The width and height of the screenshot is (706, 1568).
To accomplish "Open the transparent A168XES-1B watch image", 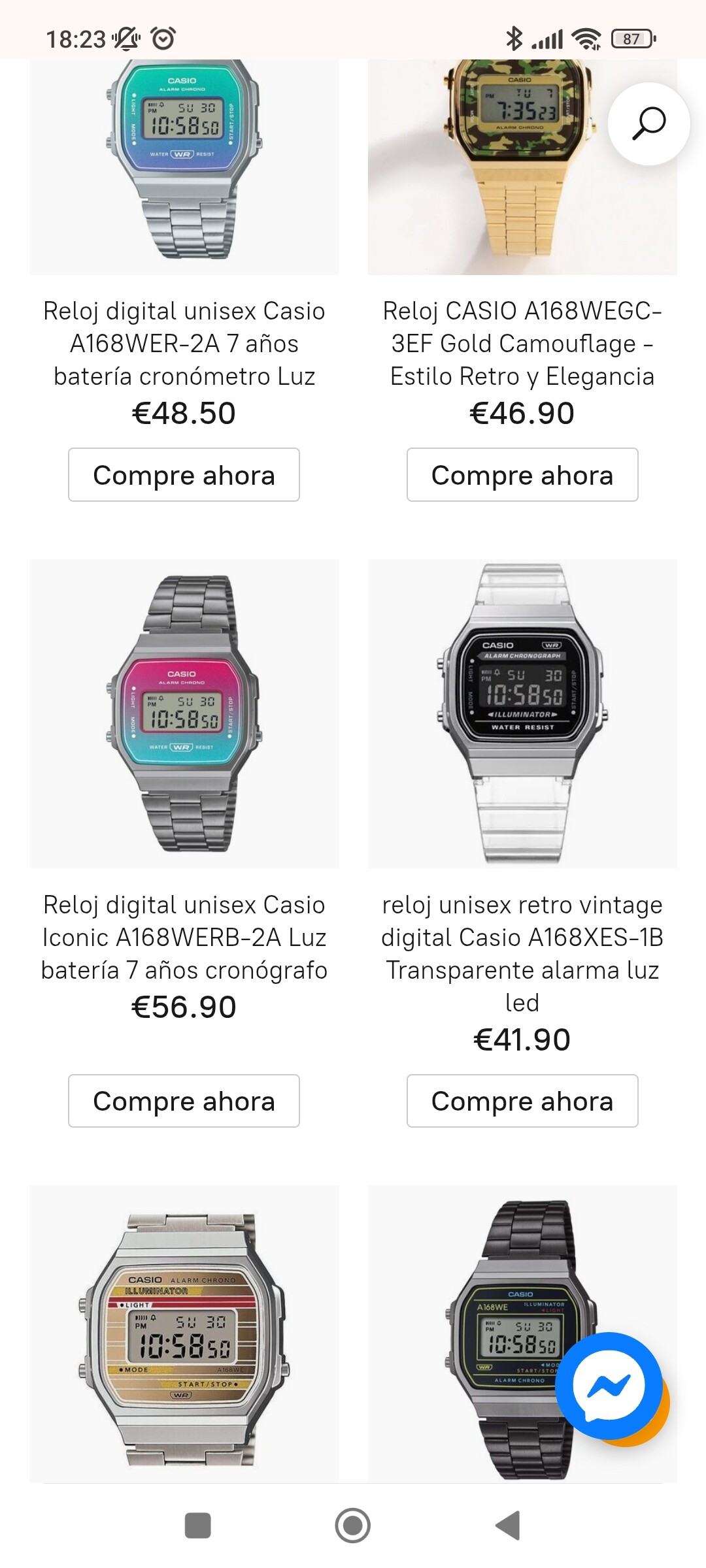I will [522, 713].
